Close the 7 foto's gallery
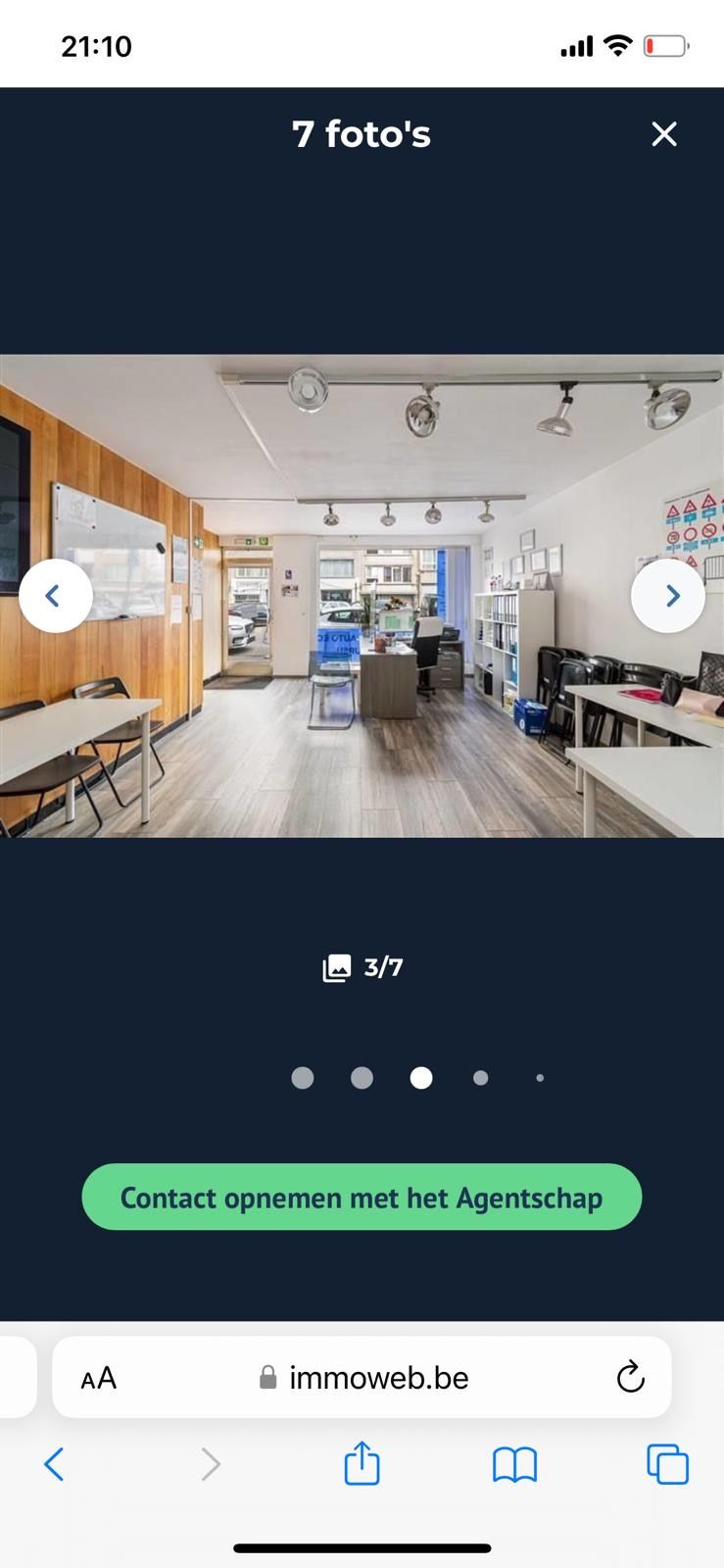The image size is (724, 1568). 664,134
